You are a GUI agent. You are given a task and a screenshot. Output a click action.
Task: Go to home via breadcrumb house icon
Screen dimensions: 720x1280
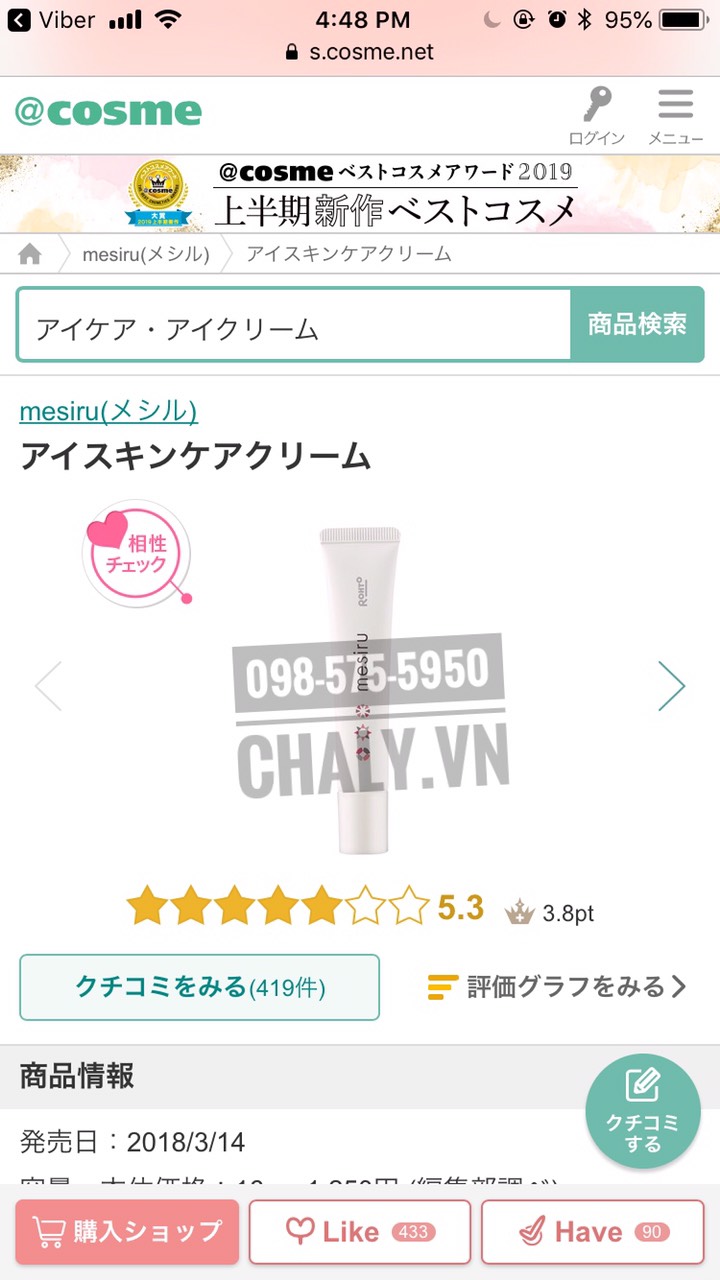[30, 254]
